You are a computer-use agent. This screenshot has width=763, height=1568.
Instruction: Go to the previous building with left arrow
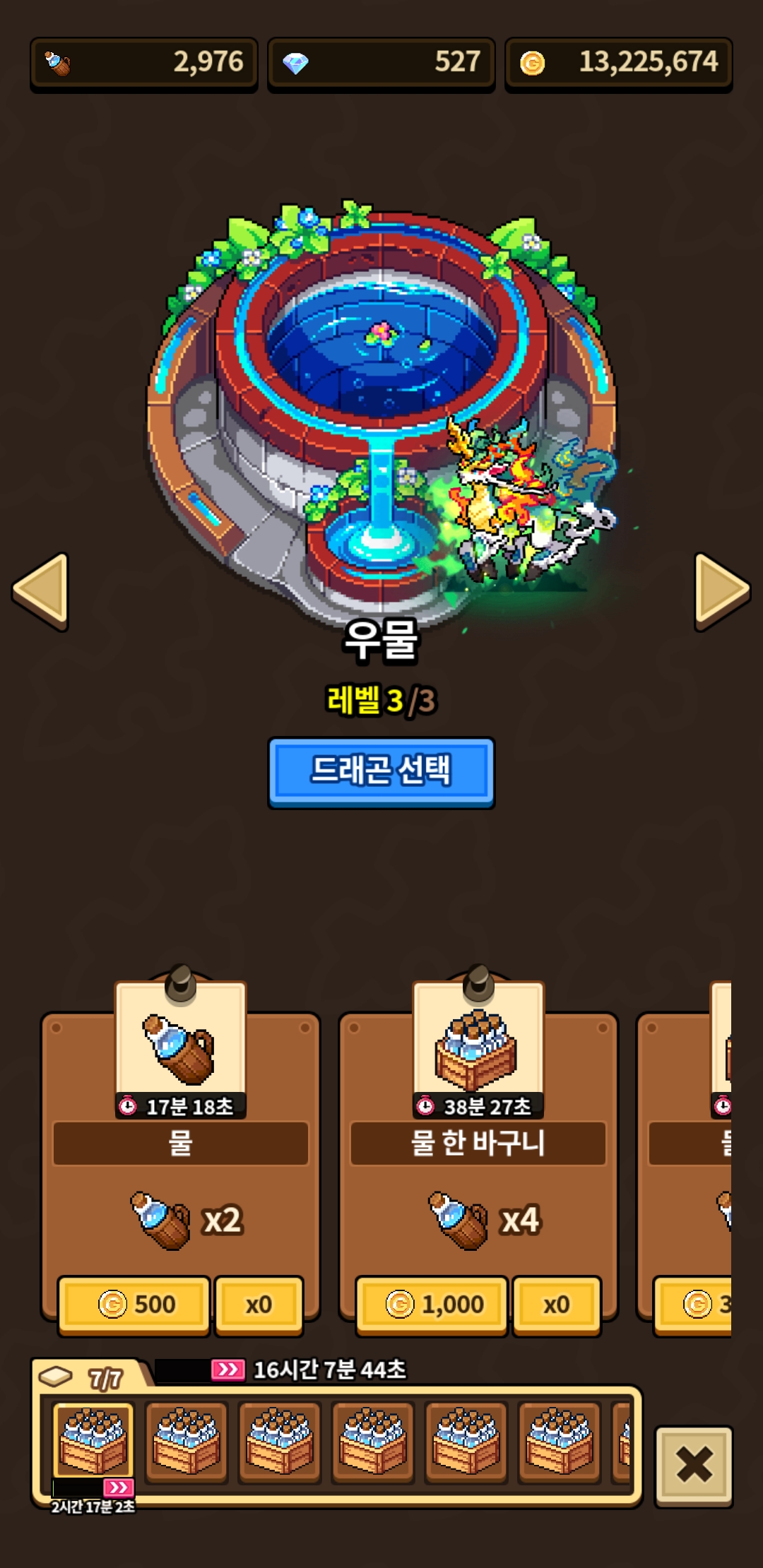41,590
